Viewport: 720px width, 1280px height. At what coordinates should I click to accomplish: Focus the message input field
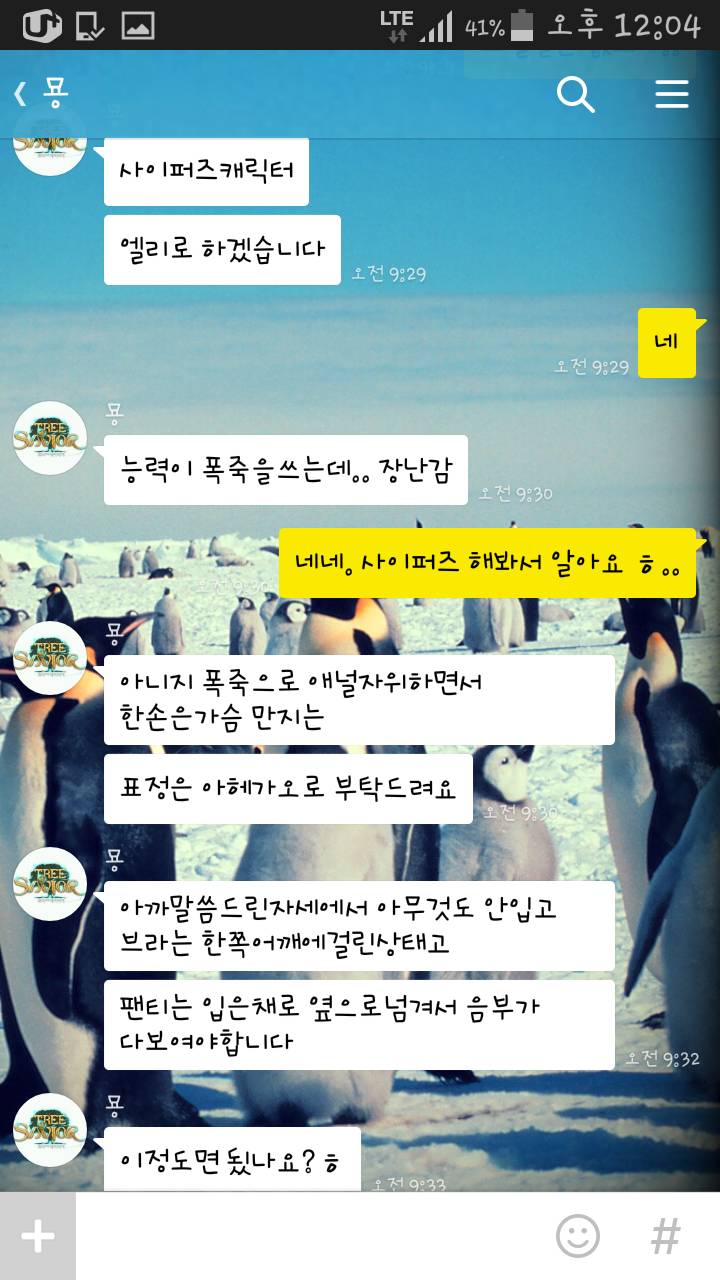point(310,1236)
